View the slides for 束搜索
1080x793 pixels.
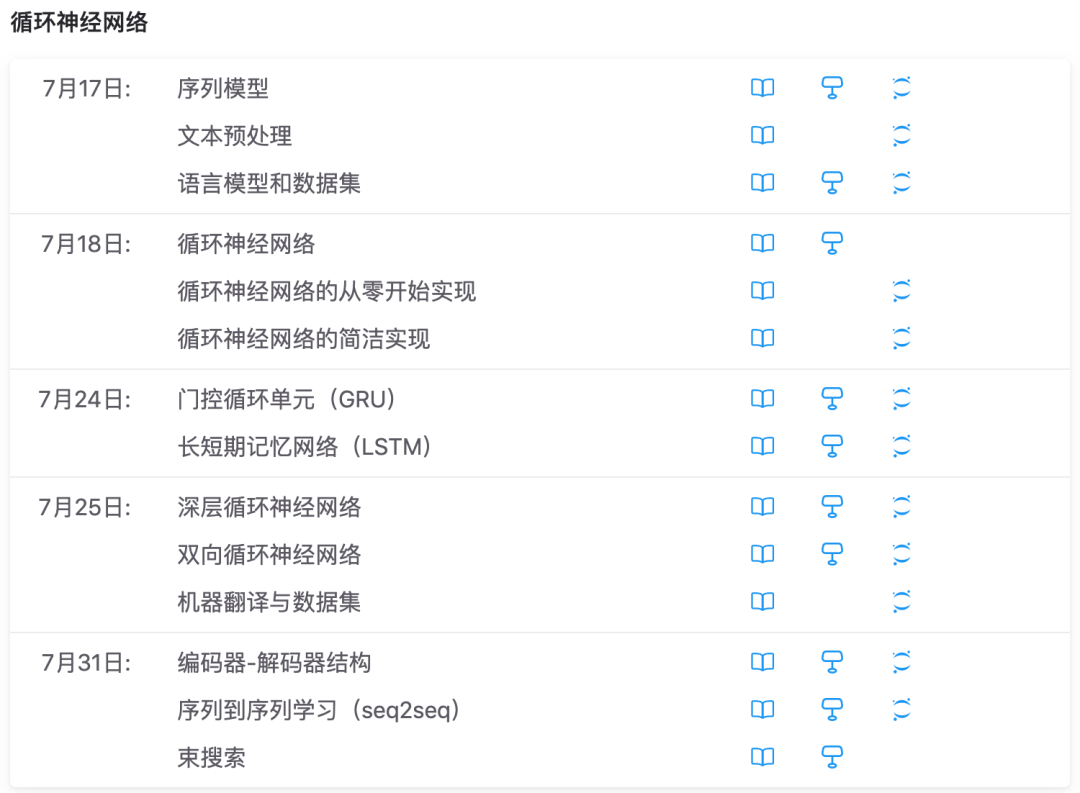tap(832, 757)
